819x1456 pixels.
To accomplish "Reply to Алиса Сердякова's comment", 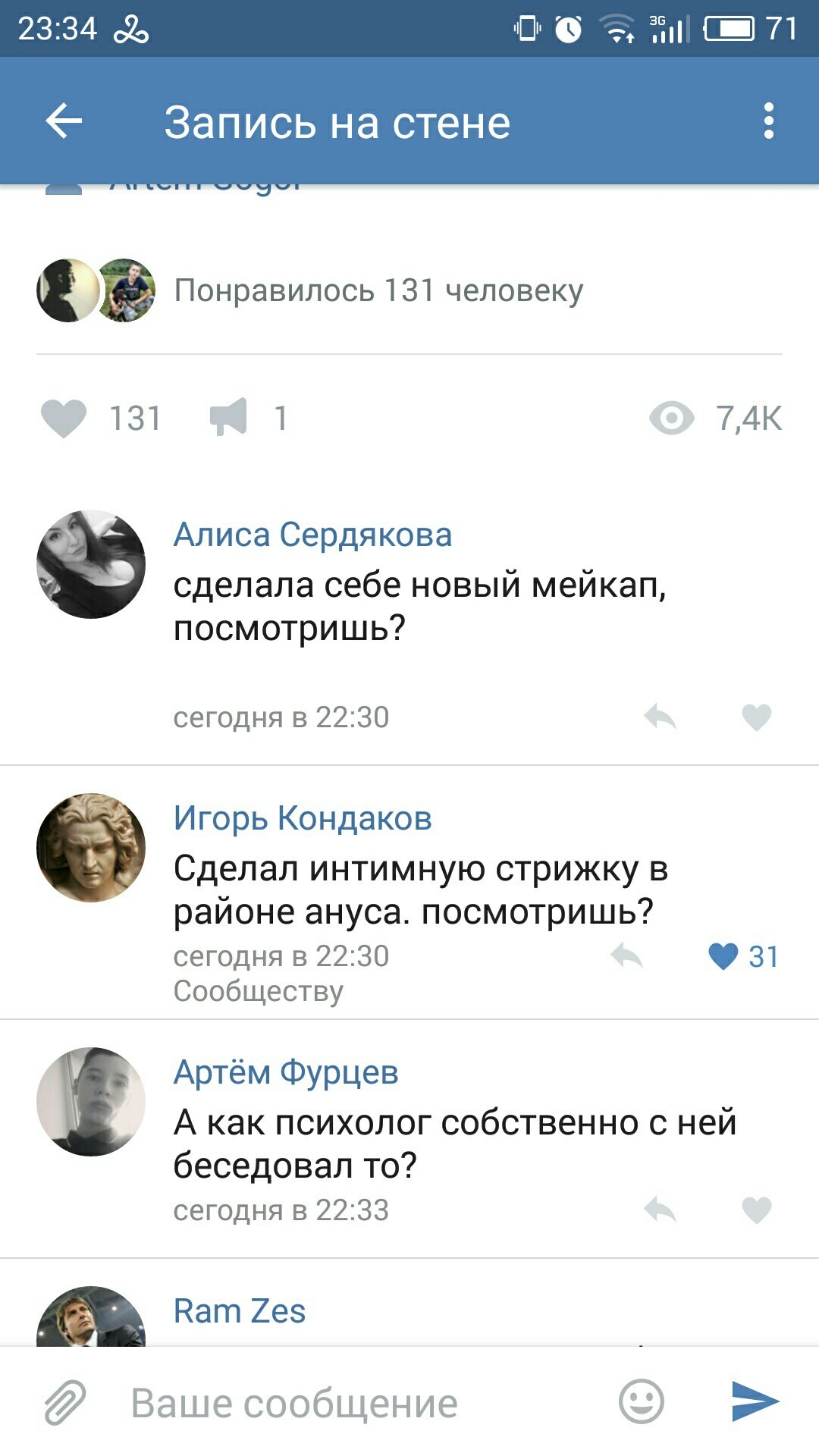I will click(660, 717).
